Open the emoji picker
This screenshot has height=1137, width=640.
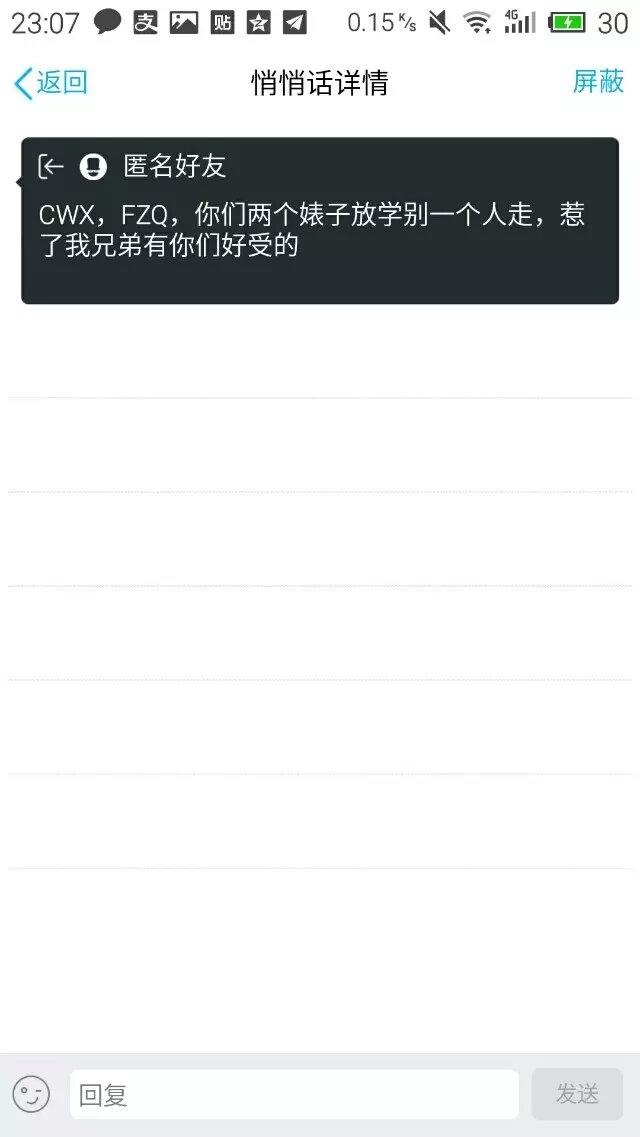point(31,1094)
